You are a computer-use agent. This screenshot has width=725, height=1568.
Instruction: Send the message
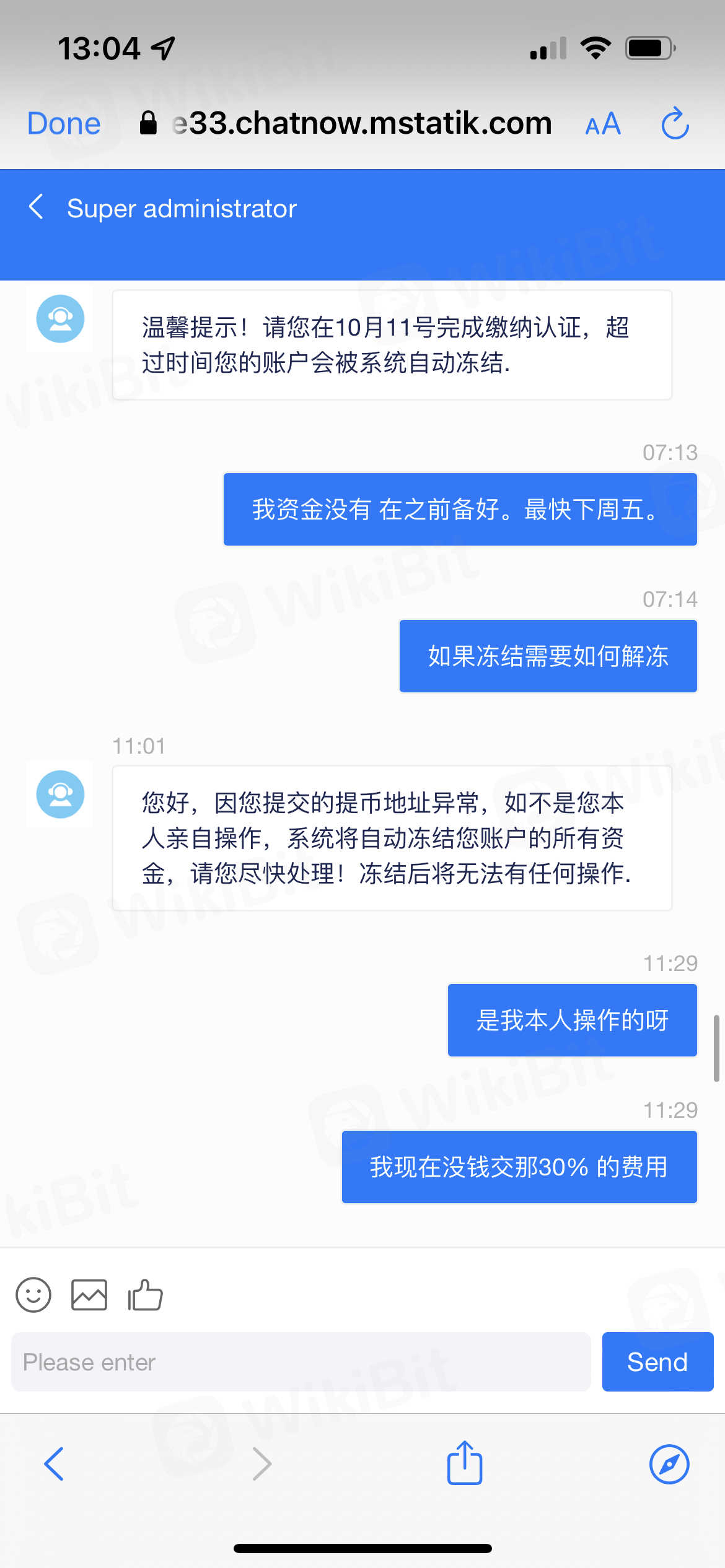point(657,1362)
